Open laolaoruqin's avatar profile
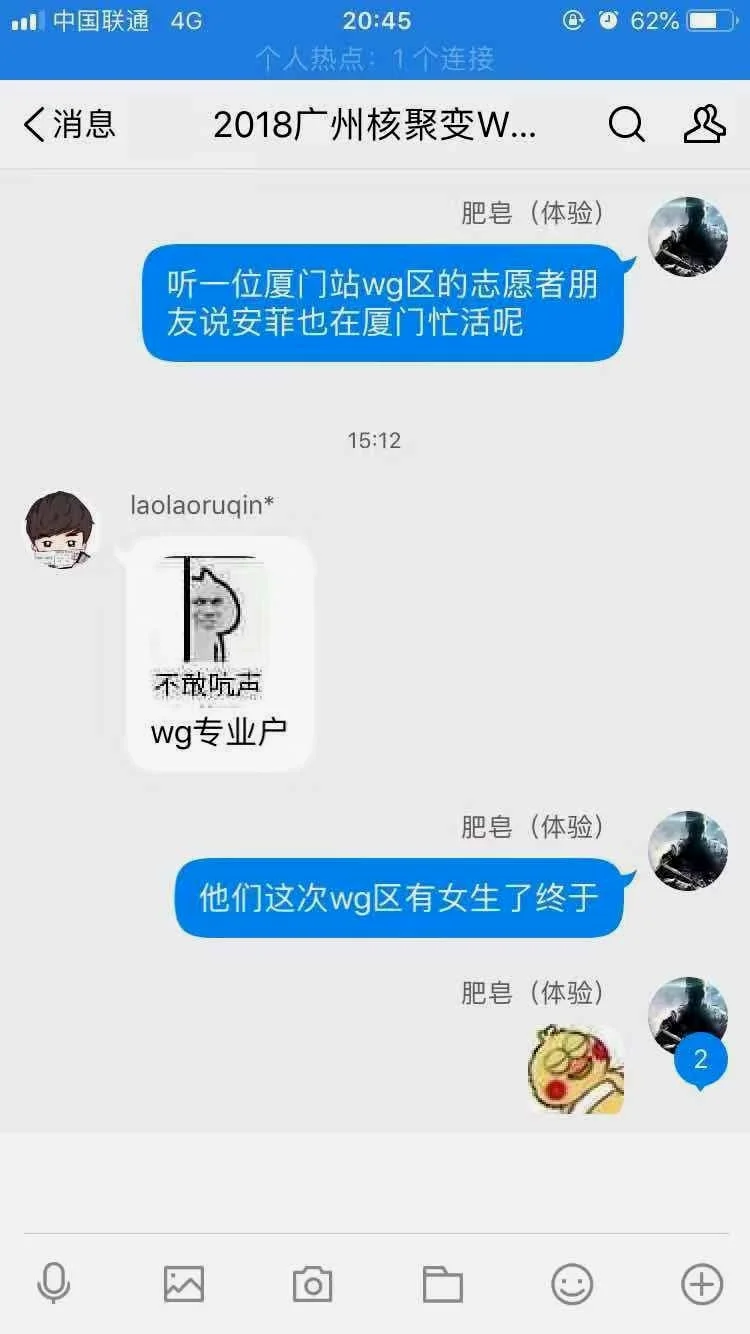This screenshot has width=750, height=1334. tap(59, 530)
